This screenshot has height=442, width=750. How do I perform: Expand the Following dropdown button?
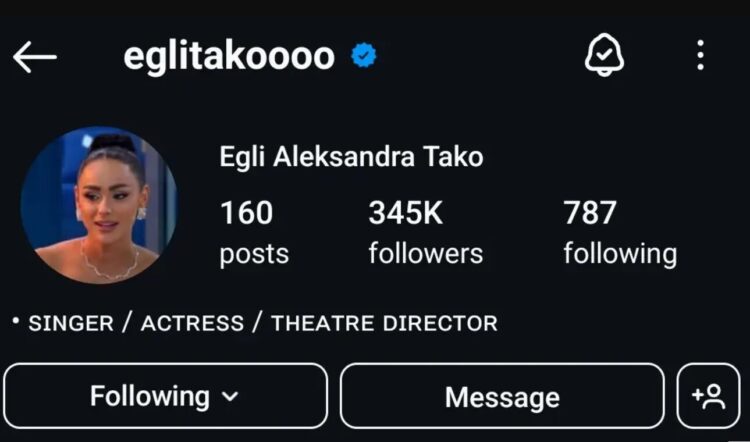165,396
